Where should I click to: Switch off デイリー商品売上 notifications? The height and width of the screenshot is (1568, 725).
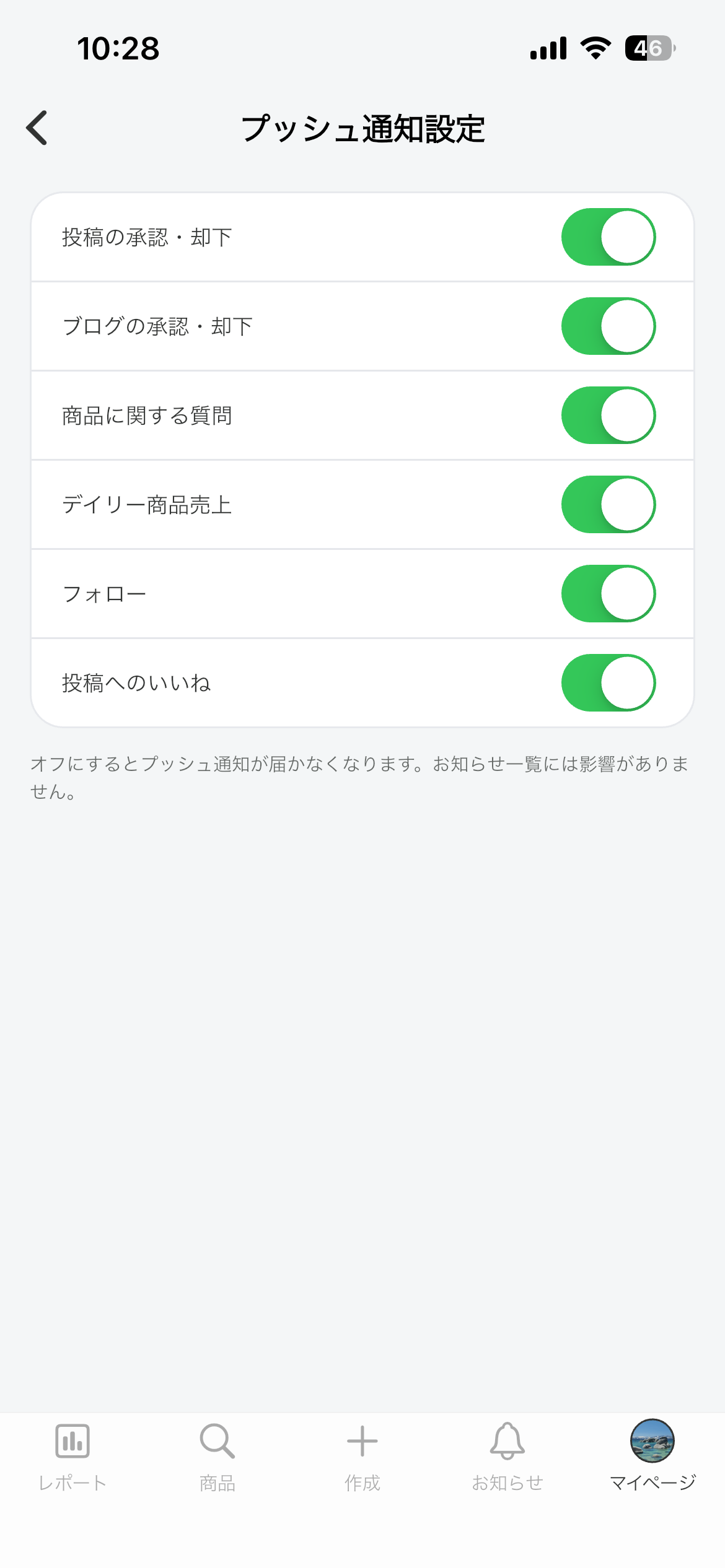point(608,505)
